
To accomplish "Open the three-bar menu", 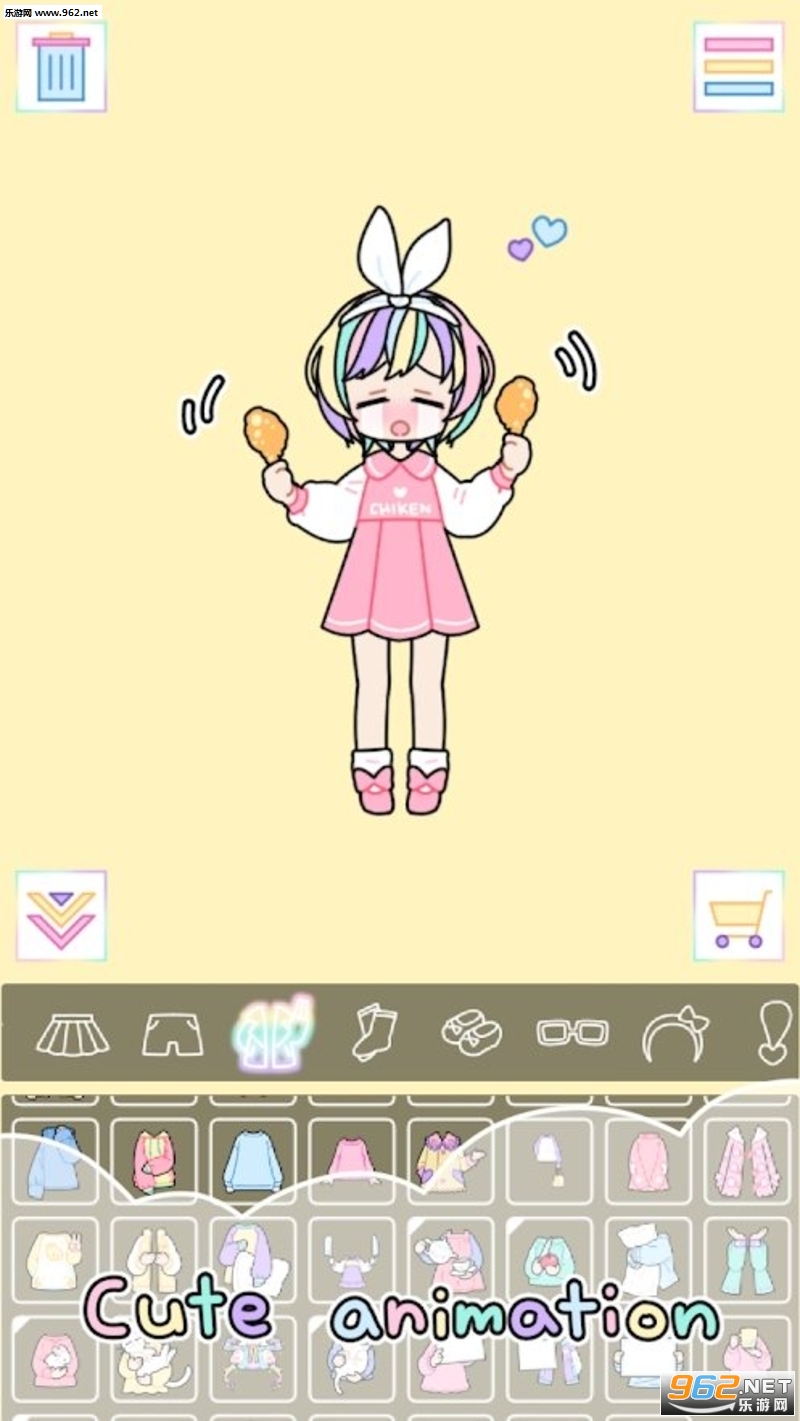I will tap(738, 67).
